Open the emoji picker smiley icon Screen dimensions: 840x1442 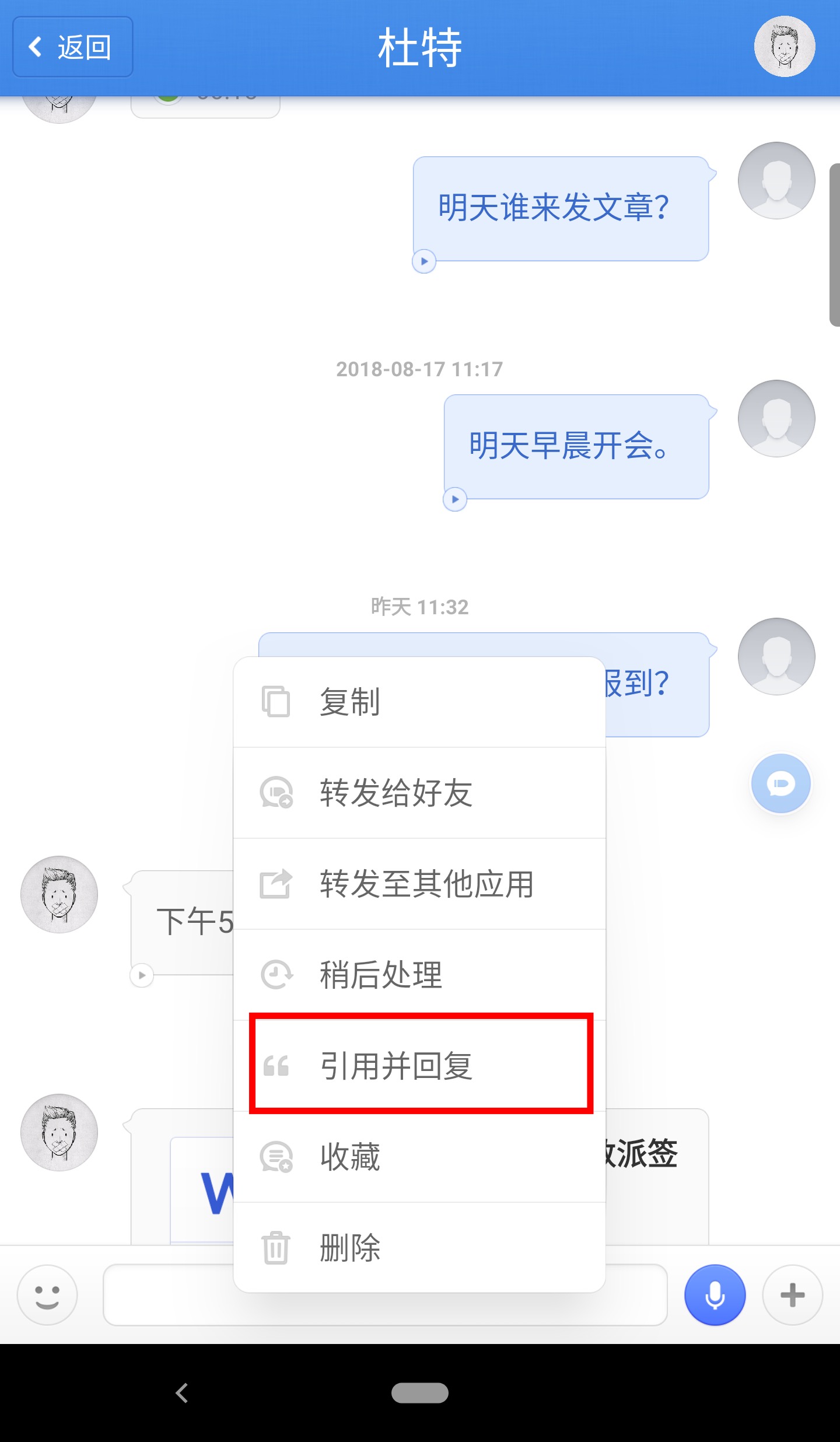point(47,1295)
